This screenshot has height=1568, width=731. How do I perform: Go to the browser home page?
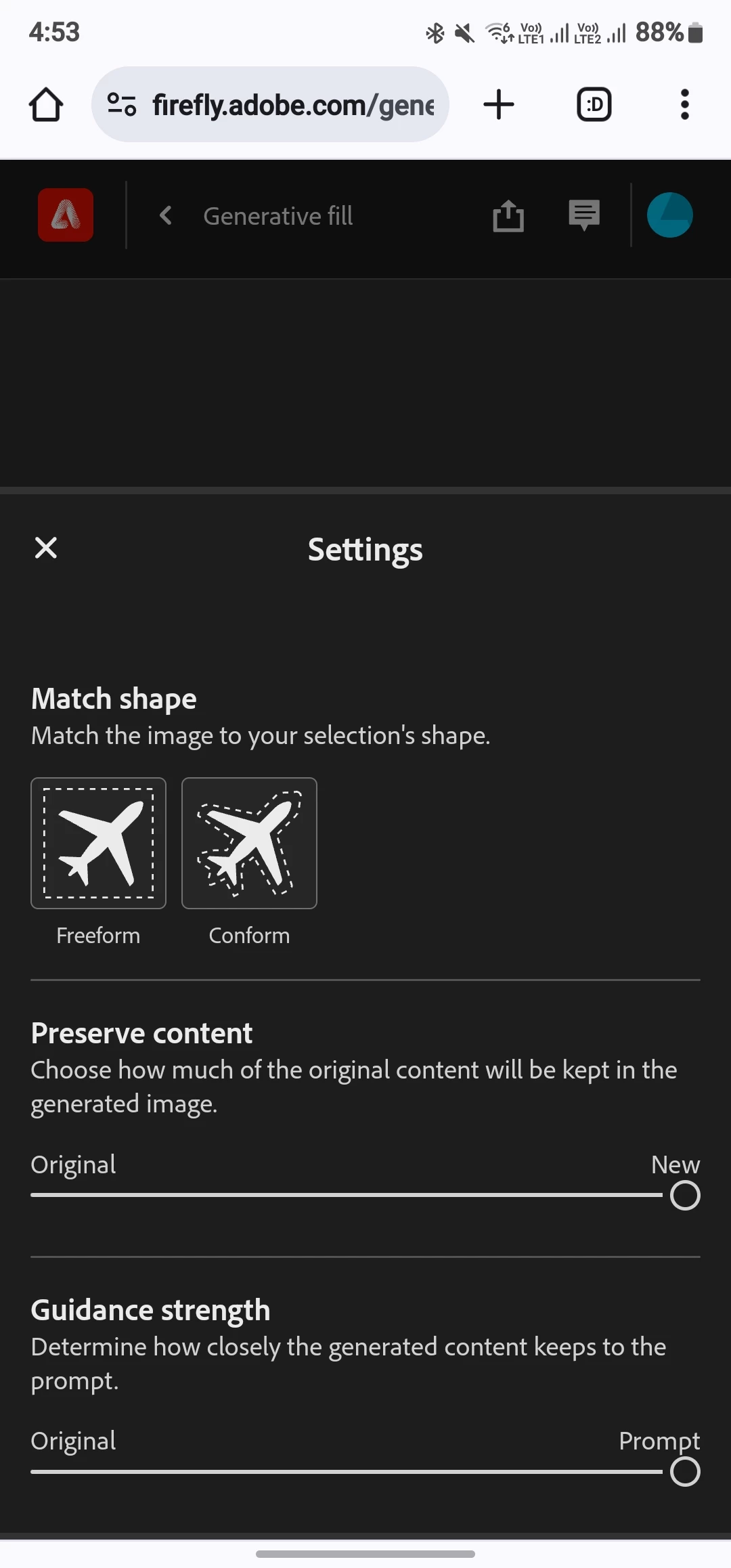pos(46,105)
